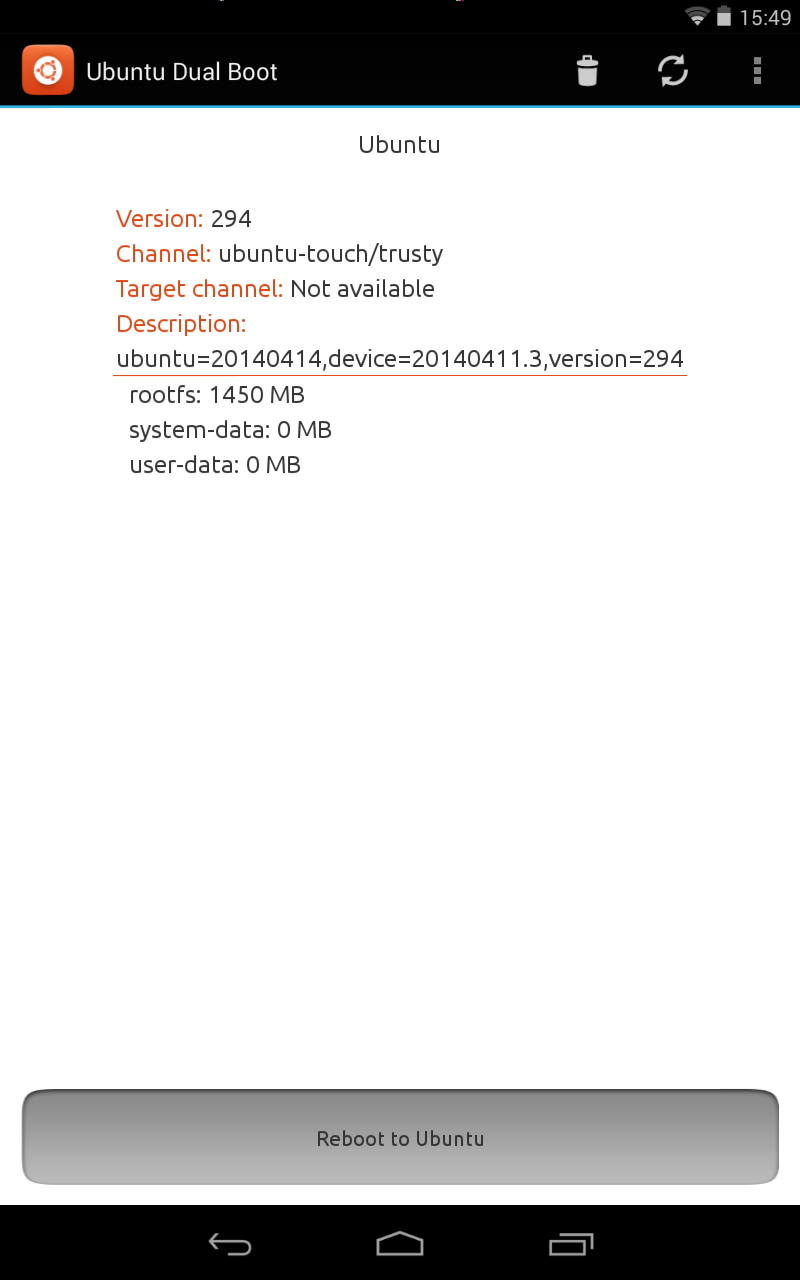Screen dimensions: 800x1280
Task: Tap the Reboot to Ubuntu button
Action: [400, 1138]
